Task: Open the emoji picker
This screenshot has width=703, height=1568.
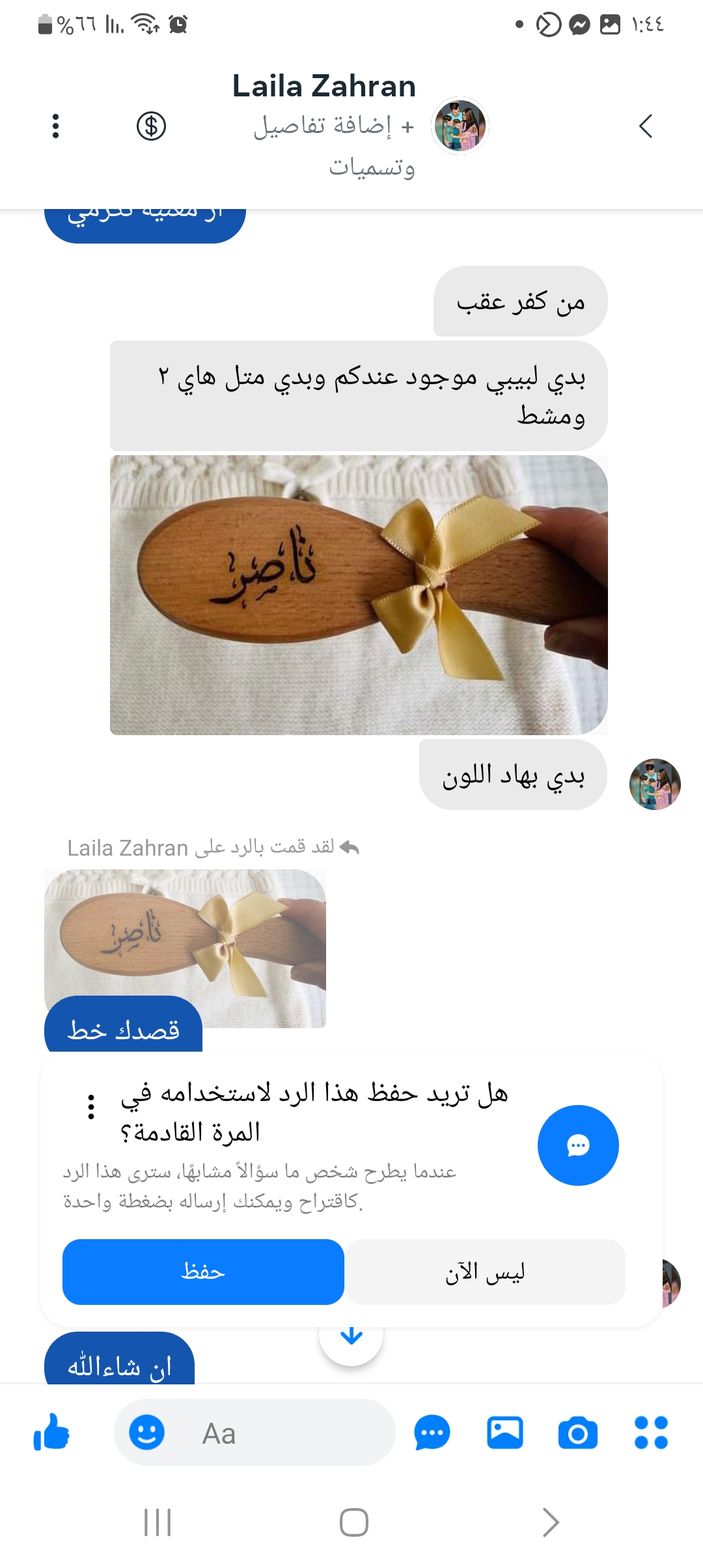Action: click(146, 1433)
